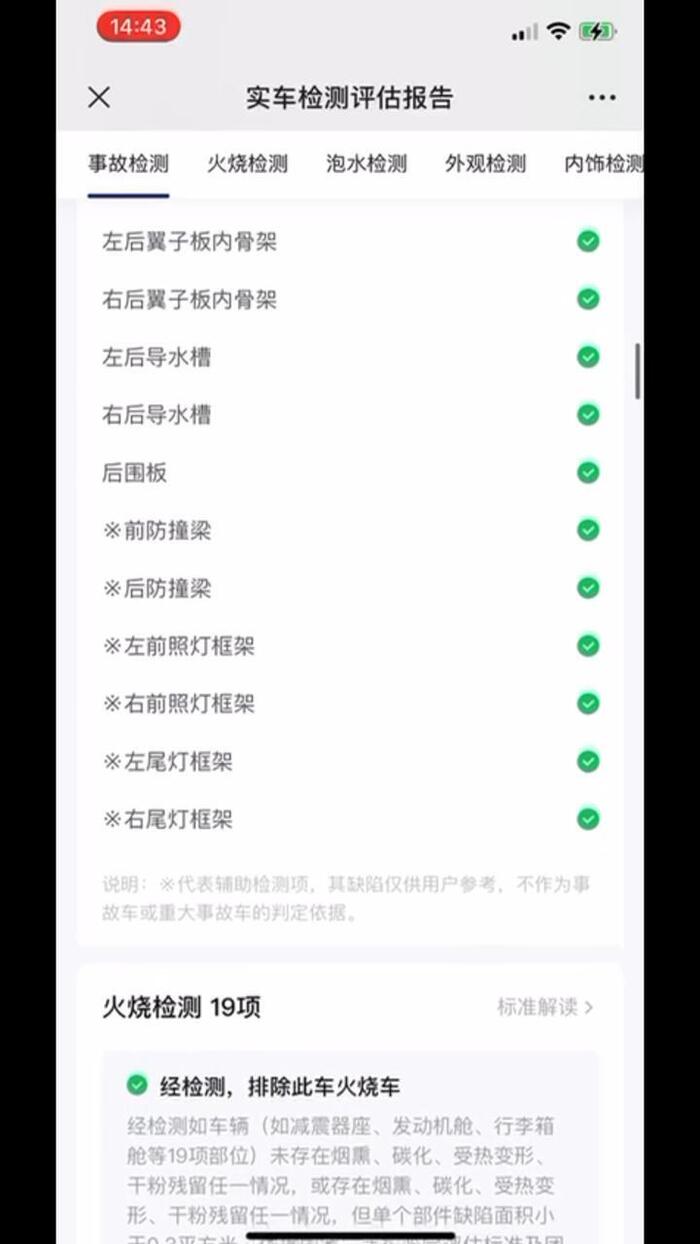Open the three-dot overflow menu
This screenshot has width=700, height=1244.
pyautogui.click(x=602, y=97)
